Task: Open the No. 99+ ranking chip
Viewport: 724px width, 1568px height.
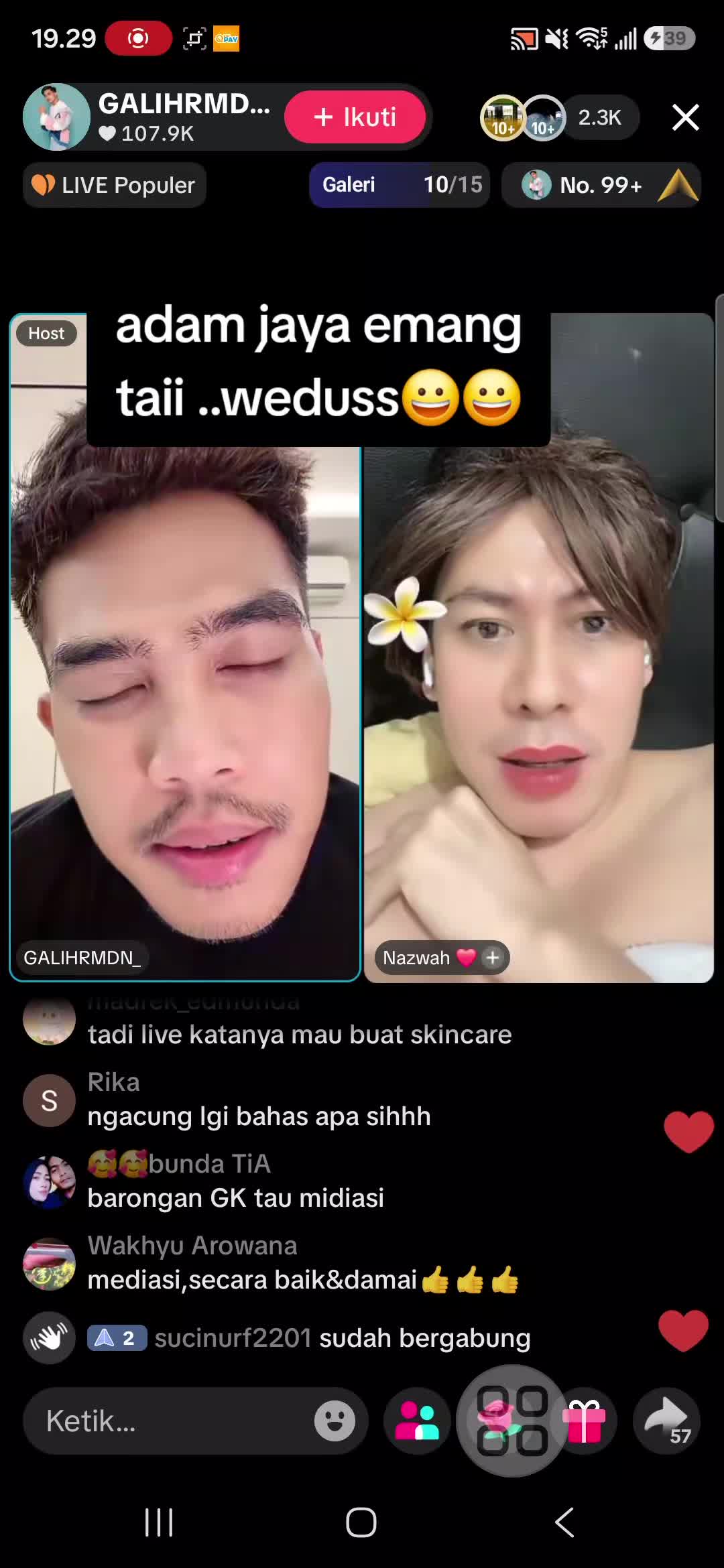Action: click(x=601, y=185)
